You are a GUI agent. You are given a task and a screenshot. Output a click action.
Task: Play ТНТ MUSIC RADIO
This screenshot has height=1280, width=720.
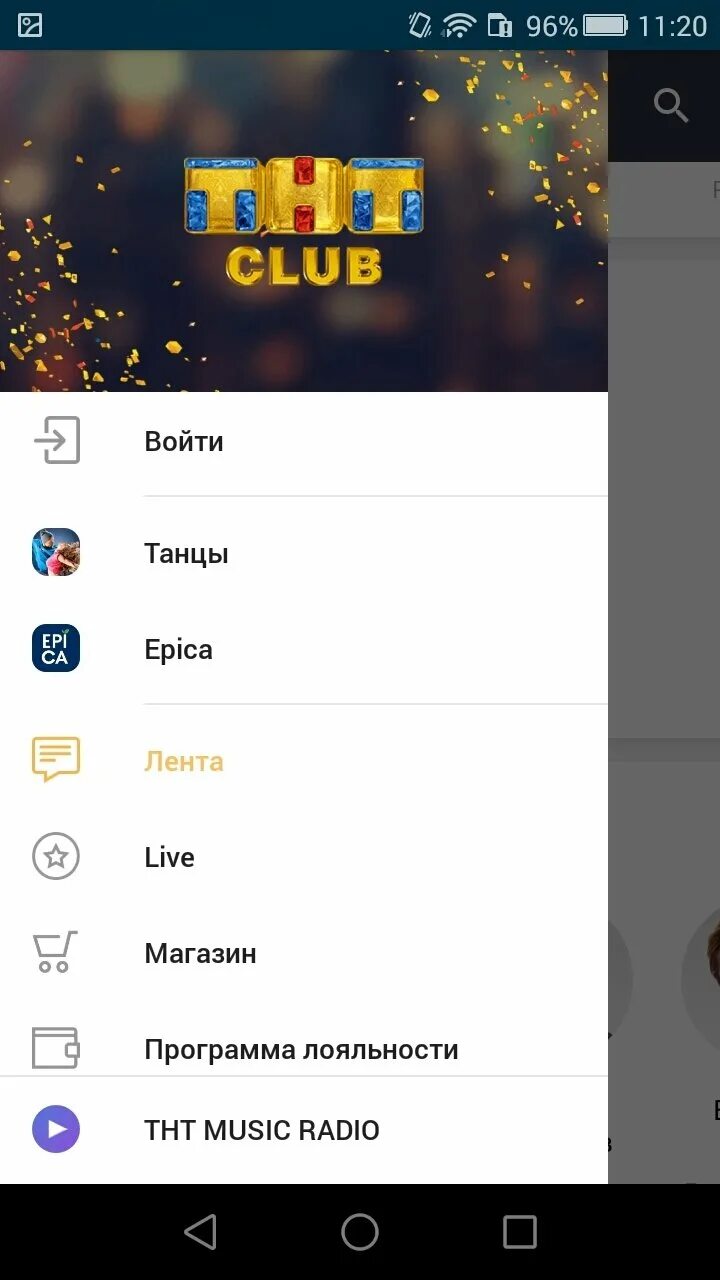pos(260,1130)
